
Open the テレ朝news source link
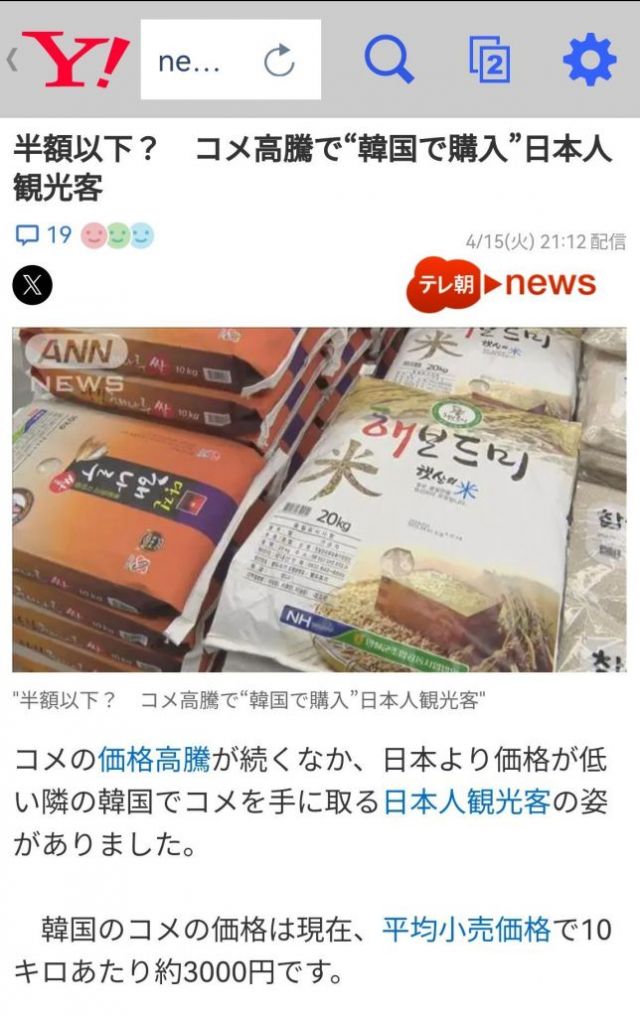point(501,285)
